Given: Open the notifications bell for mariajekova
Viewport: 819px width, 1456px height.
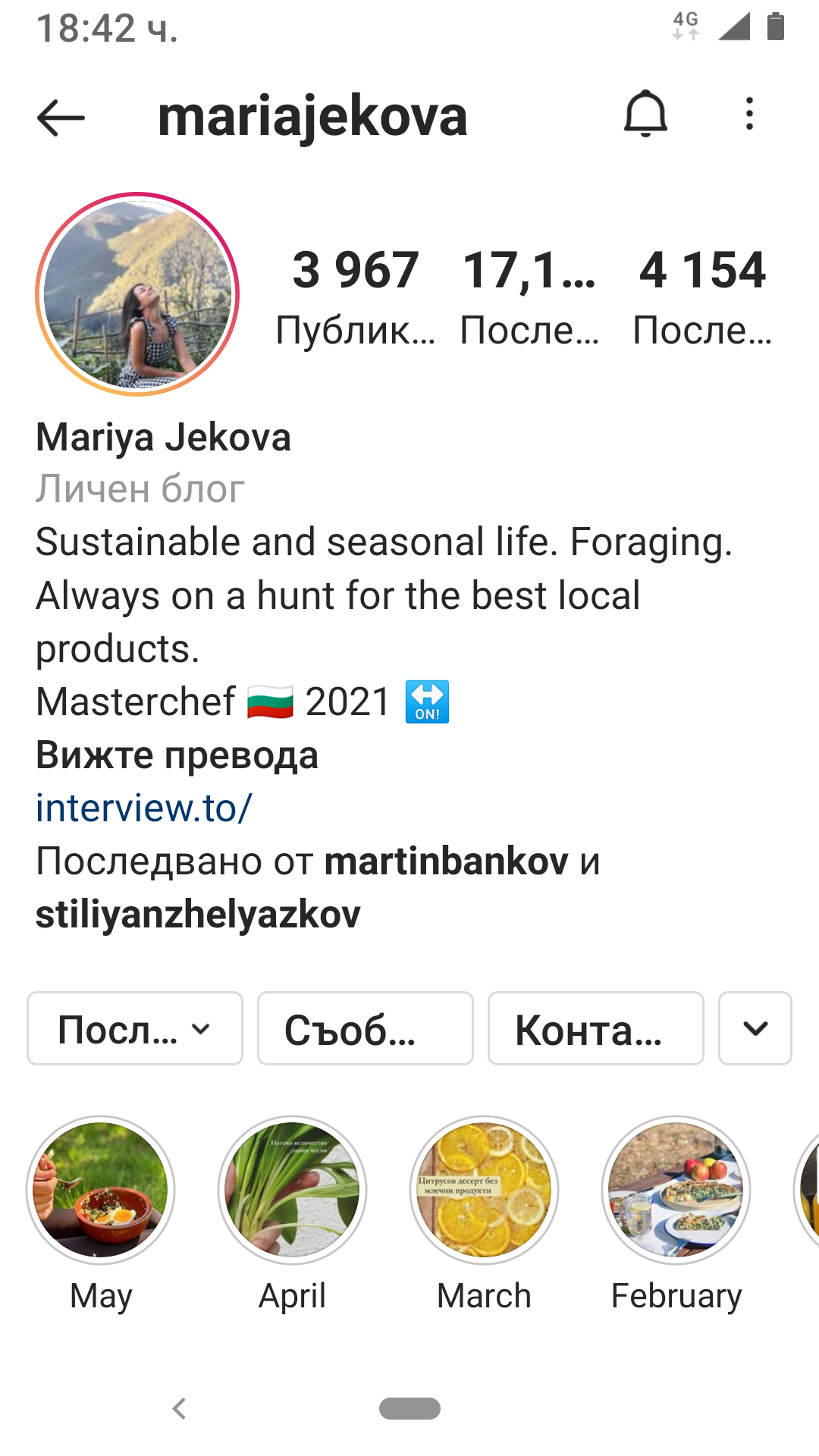Looking at the screenshot, I should point(645,115).
